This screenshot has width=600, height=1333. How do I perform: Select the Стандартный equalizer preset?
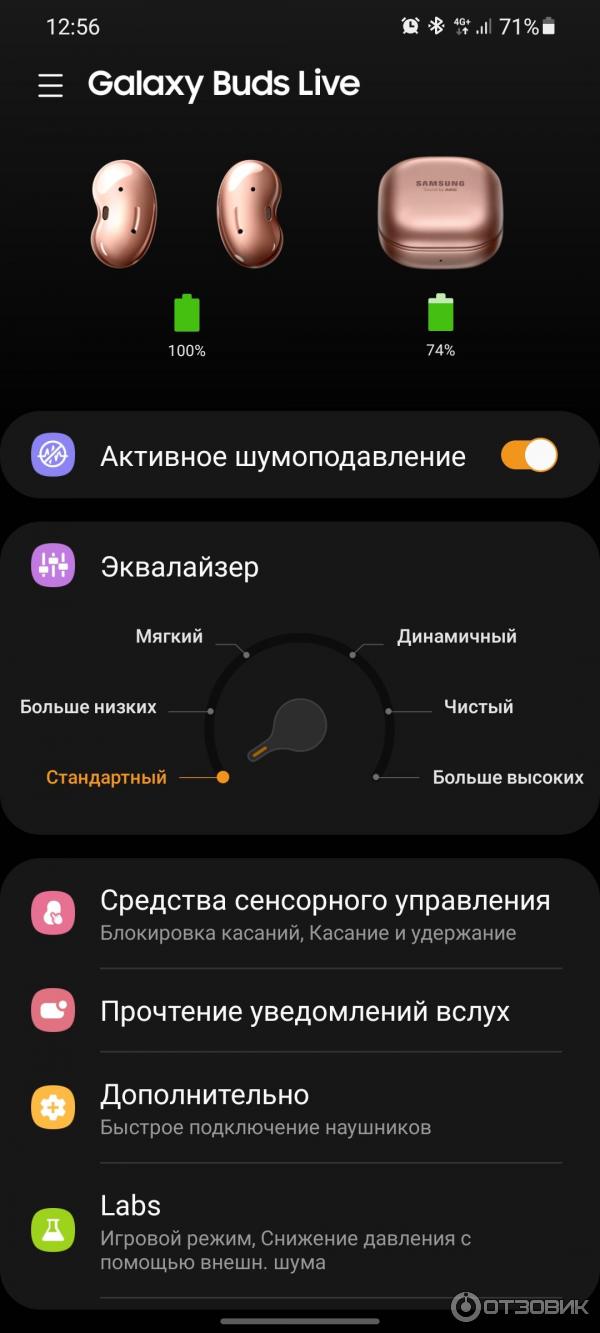[107, 777]
